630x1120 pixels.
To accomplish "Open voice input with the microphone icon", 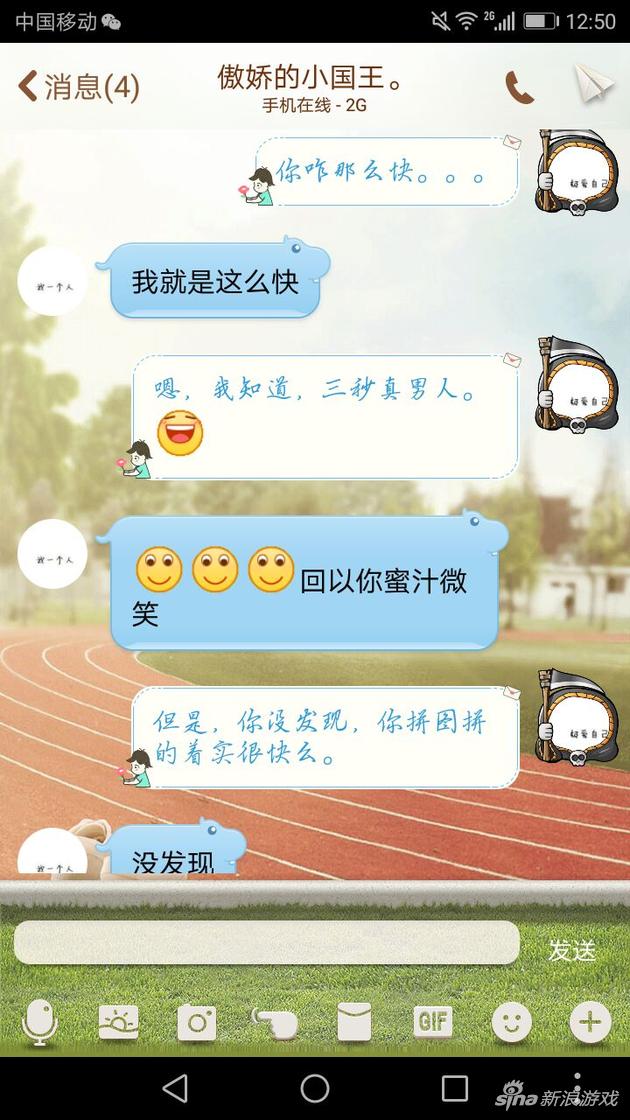I will [x=40, y=1022].
